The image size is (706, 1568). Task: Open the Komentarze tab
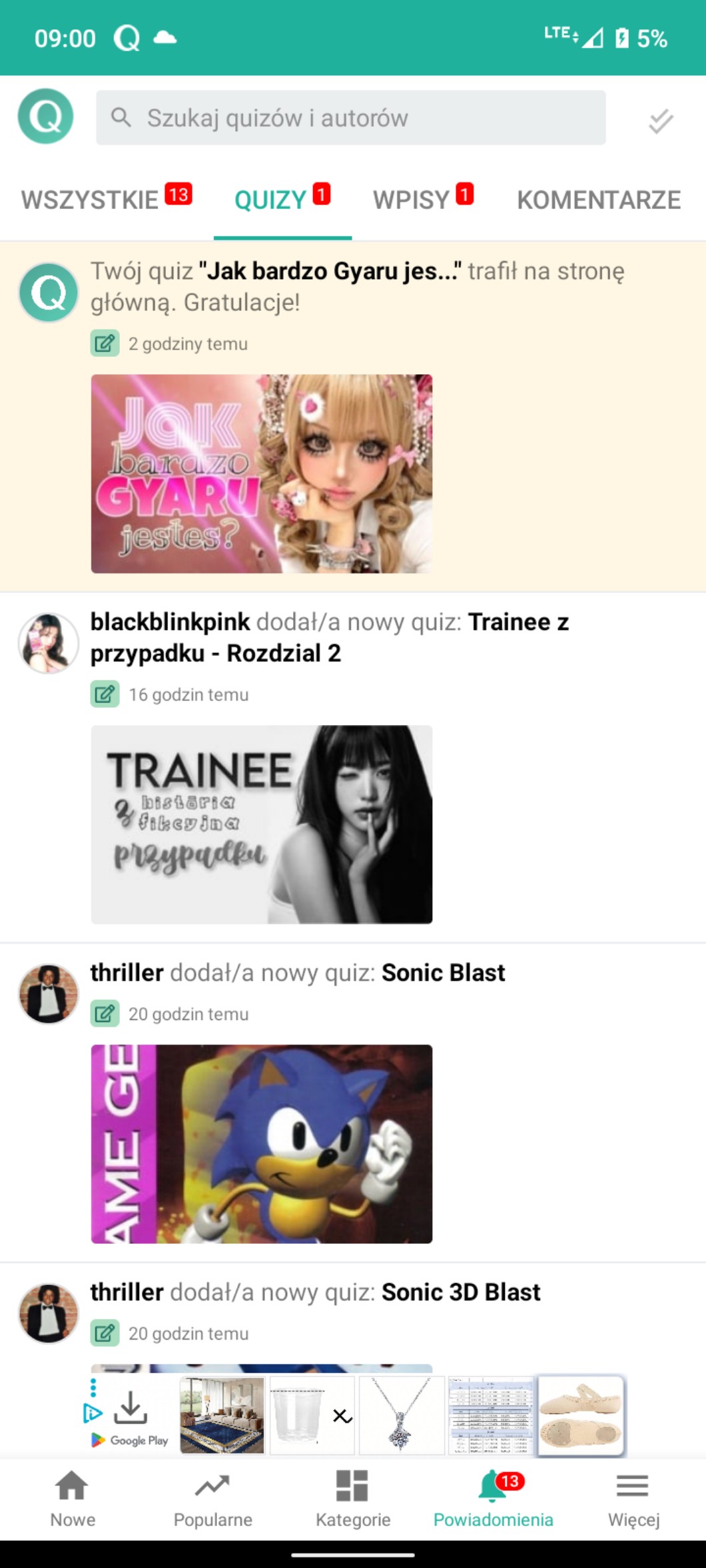[x=598, y=200]
